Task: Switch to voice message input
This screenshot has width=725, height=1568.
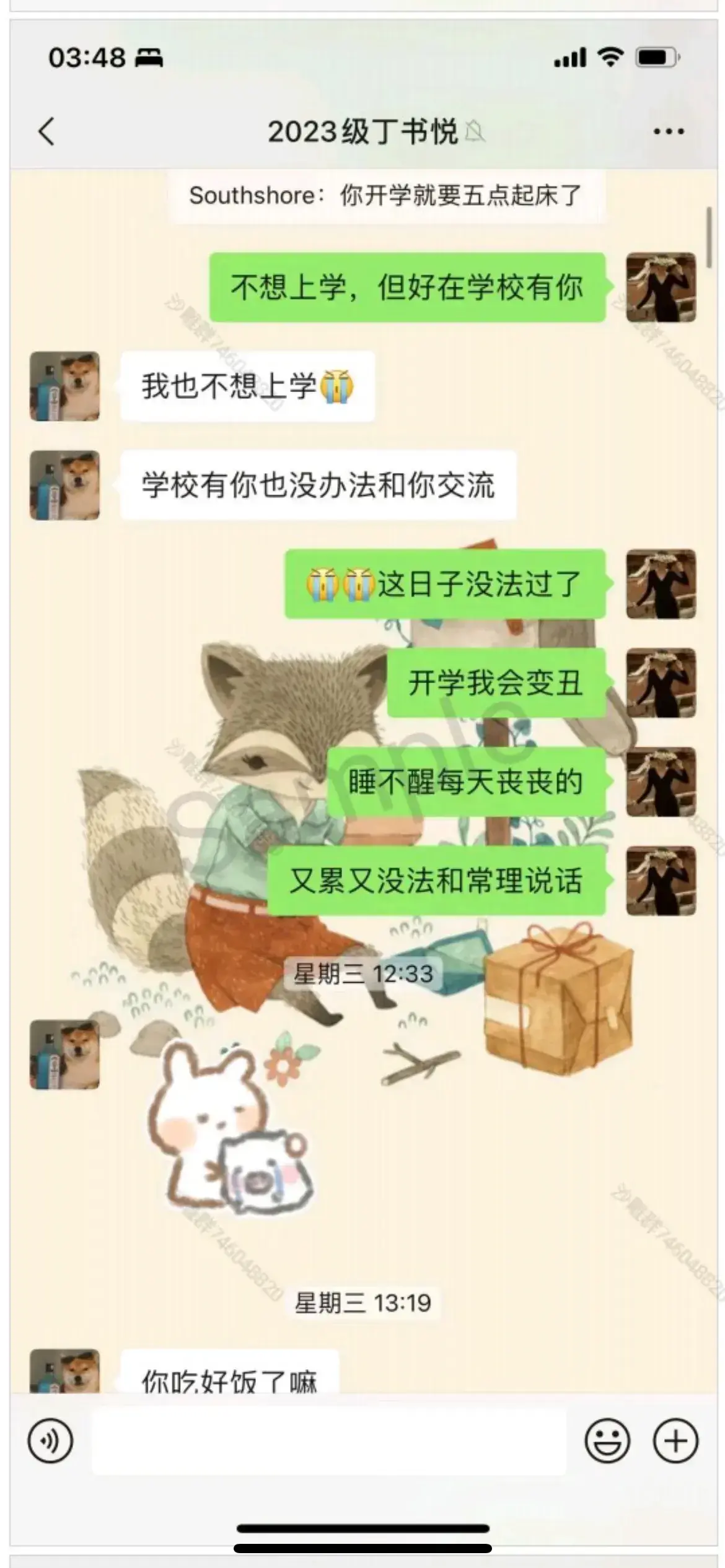Action: point(50,1440)
